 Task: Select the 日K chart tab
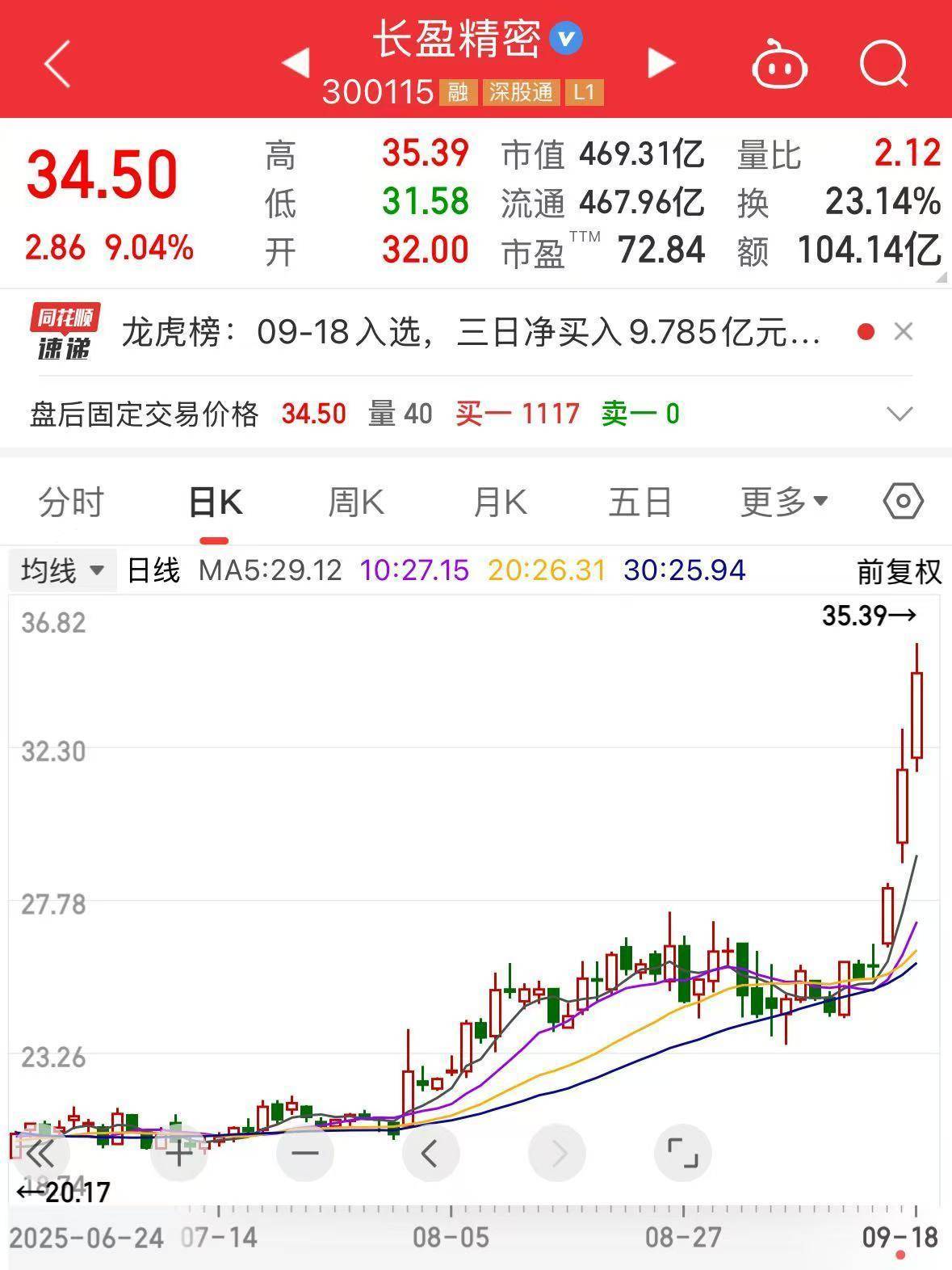pos(214,503)
